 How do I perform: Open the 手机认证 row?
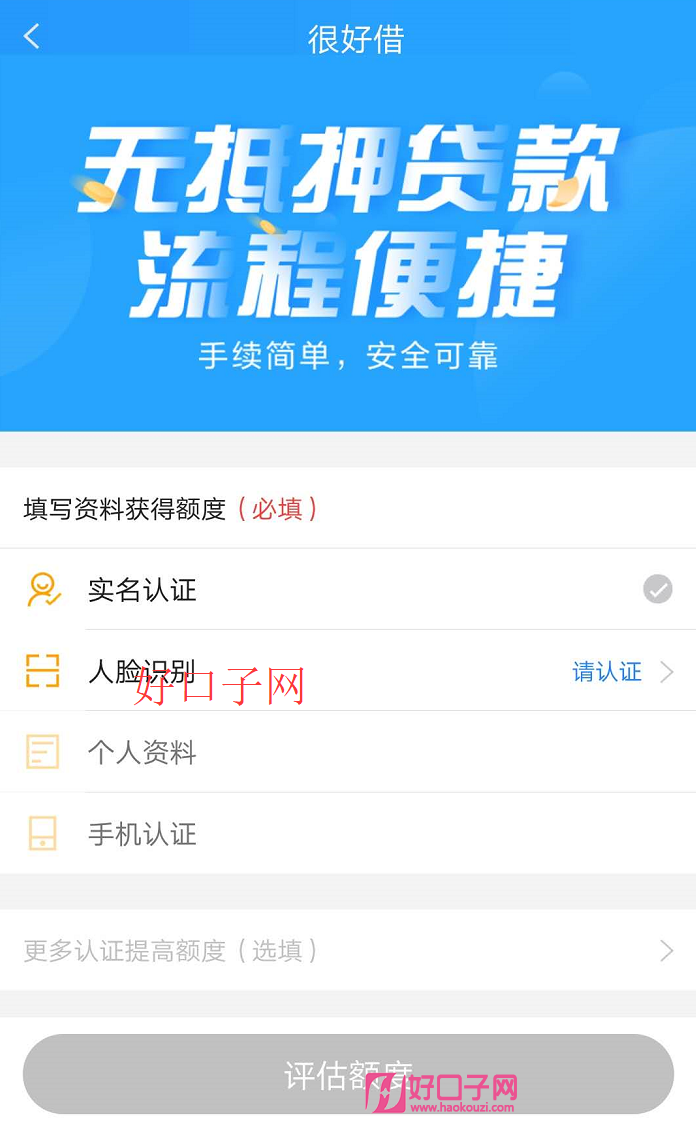348,834
